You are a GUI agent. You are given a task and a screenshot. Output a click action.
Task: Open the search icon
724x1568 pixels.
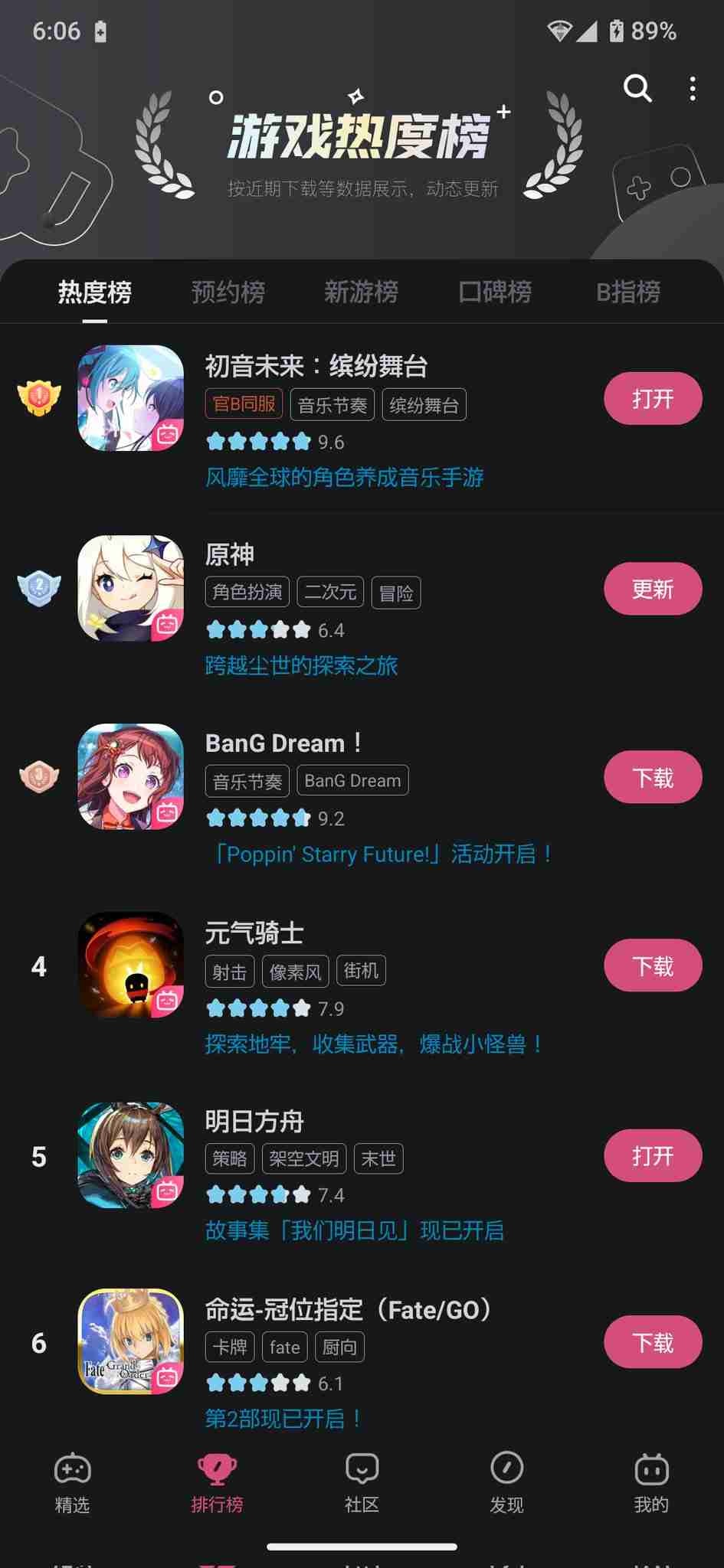(x=637, y=89)
